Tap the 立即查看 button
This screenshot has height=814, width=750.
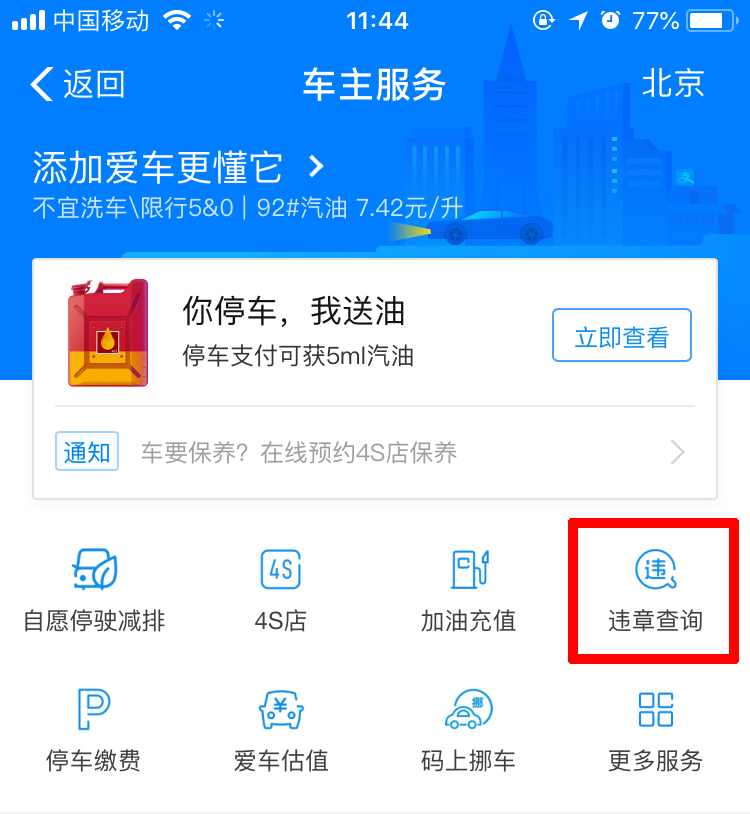pyautogui.click(x=621, y=336)
